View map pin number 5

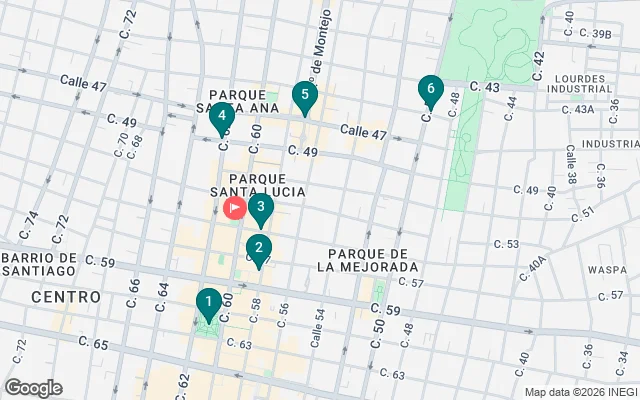point(305,96)
